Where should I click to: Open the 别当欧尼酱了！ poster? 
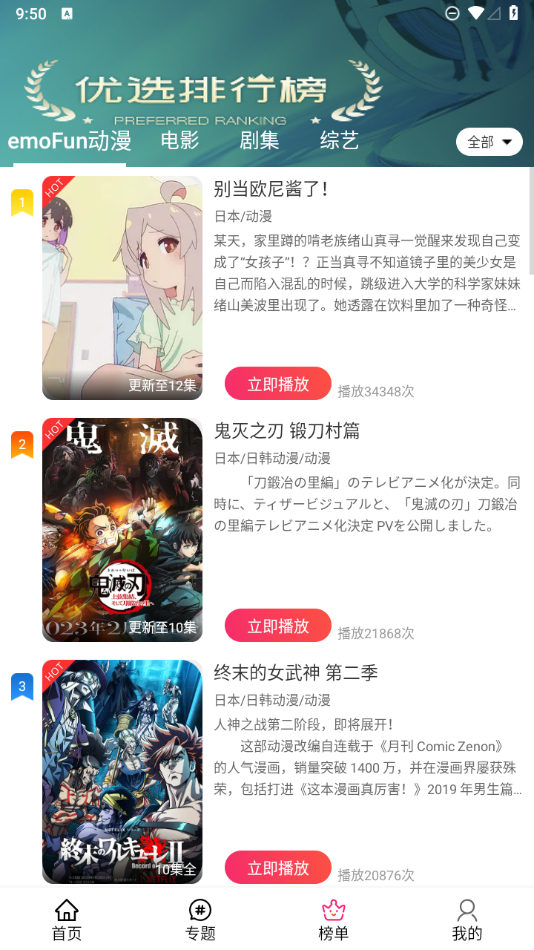click(x=122, y=288)
